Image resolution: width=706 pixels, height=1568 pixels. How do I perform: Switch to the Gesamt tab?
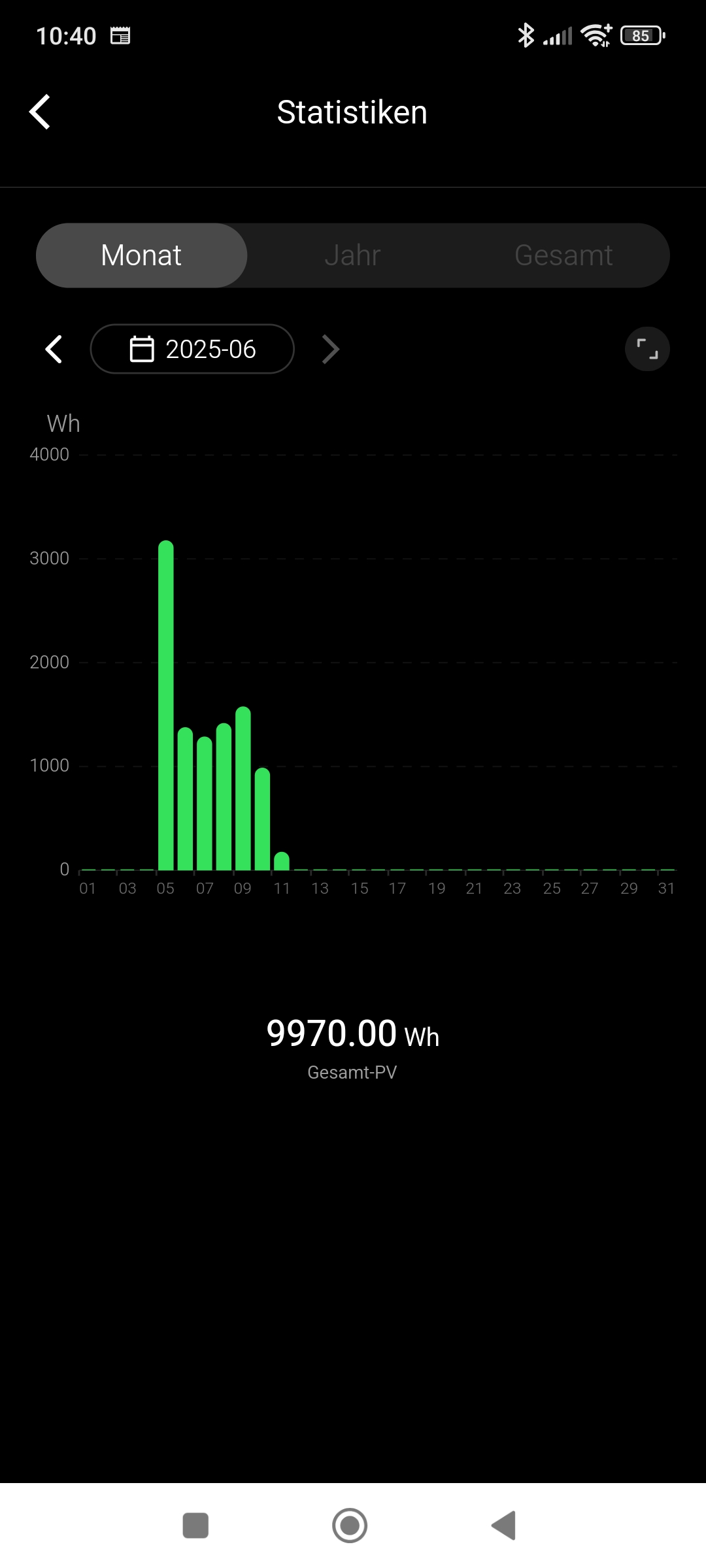(x=563, y=255)
